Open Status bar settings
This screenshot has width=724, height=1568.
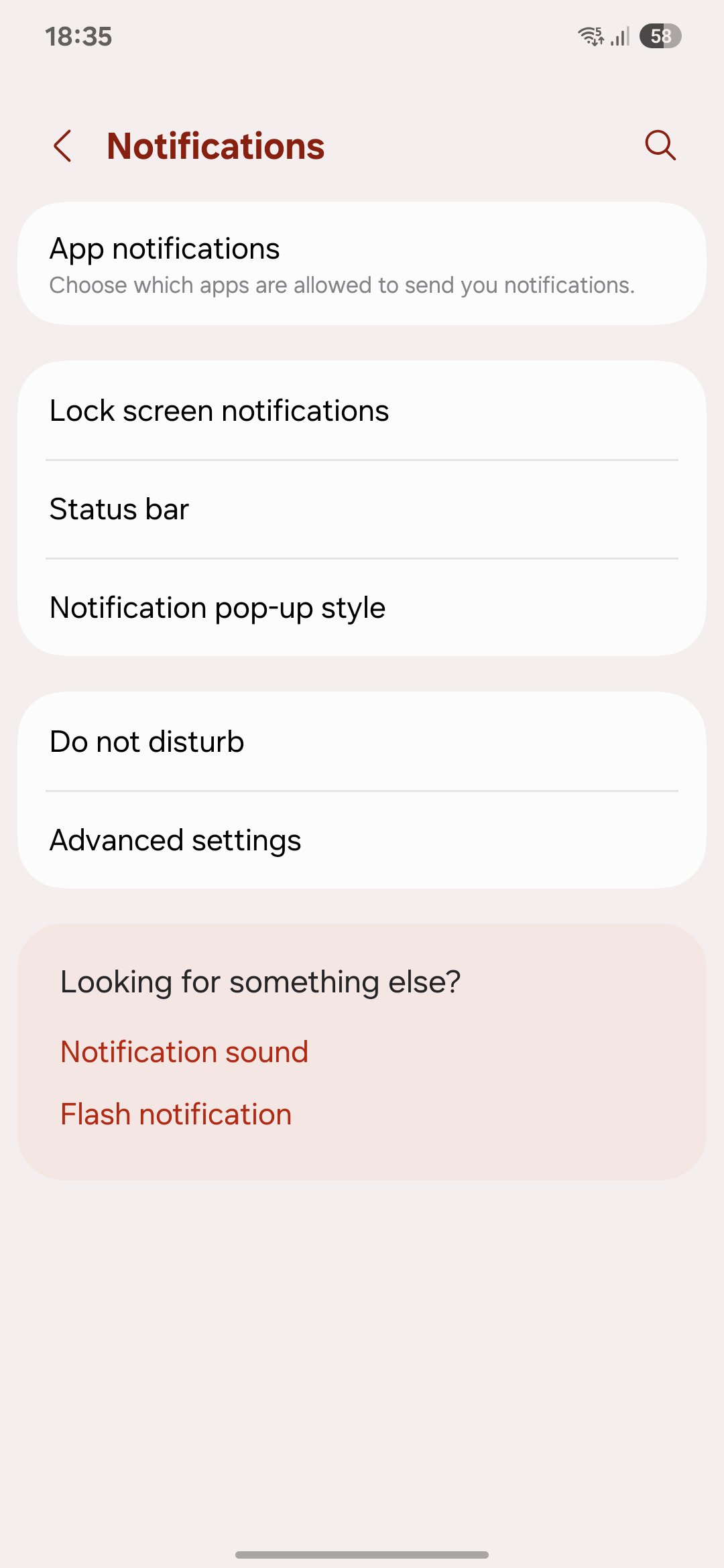click(362, 509)
